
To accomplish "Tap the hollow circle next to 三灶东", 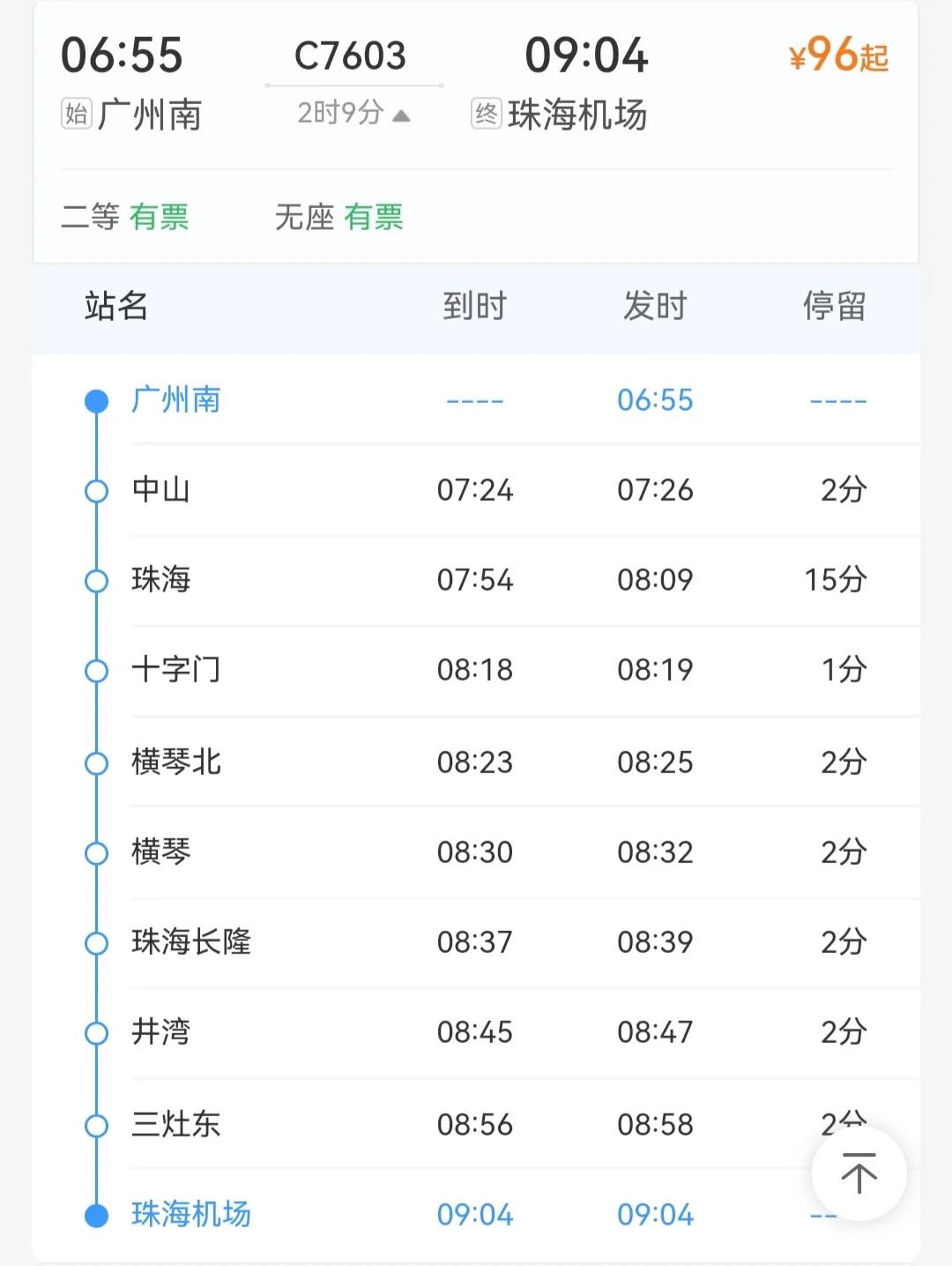I will (x=96, y=1124).
